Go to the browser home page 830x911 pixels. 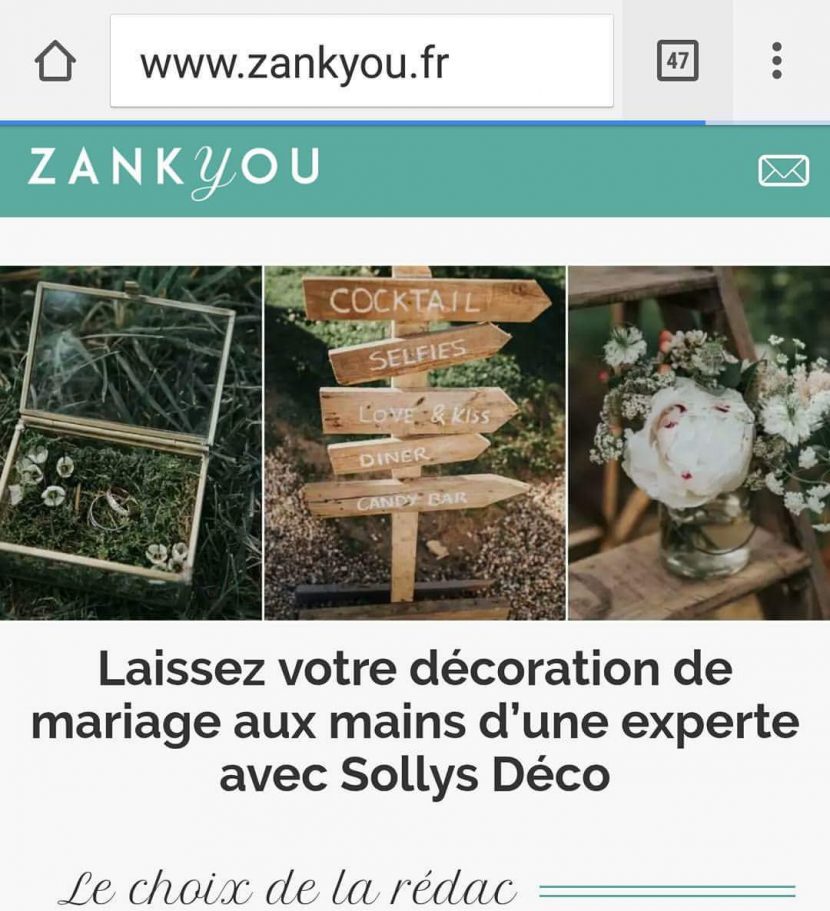pyautogui.click(x=55, y=63)
